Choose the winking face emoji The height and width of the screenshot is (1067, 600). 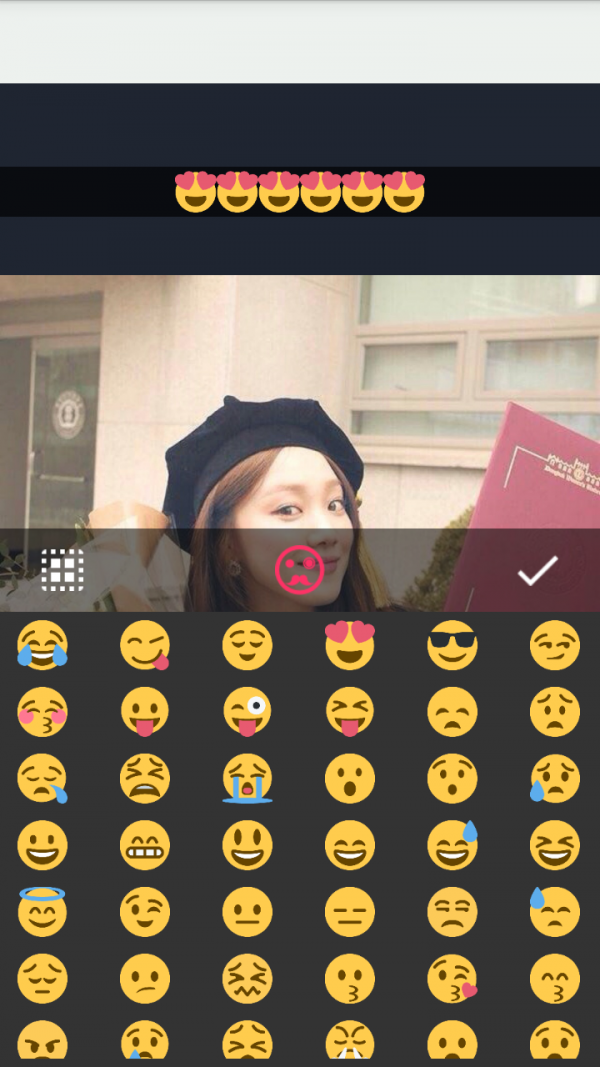[x=145, y=912]
